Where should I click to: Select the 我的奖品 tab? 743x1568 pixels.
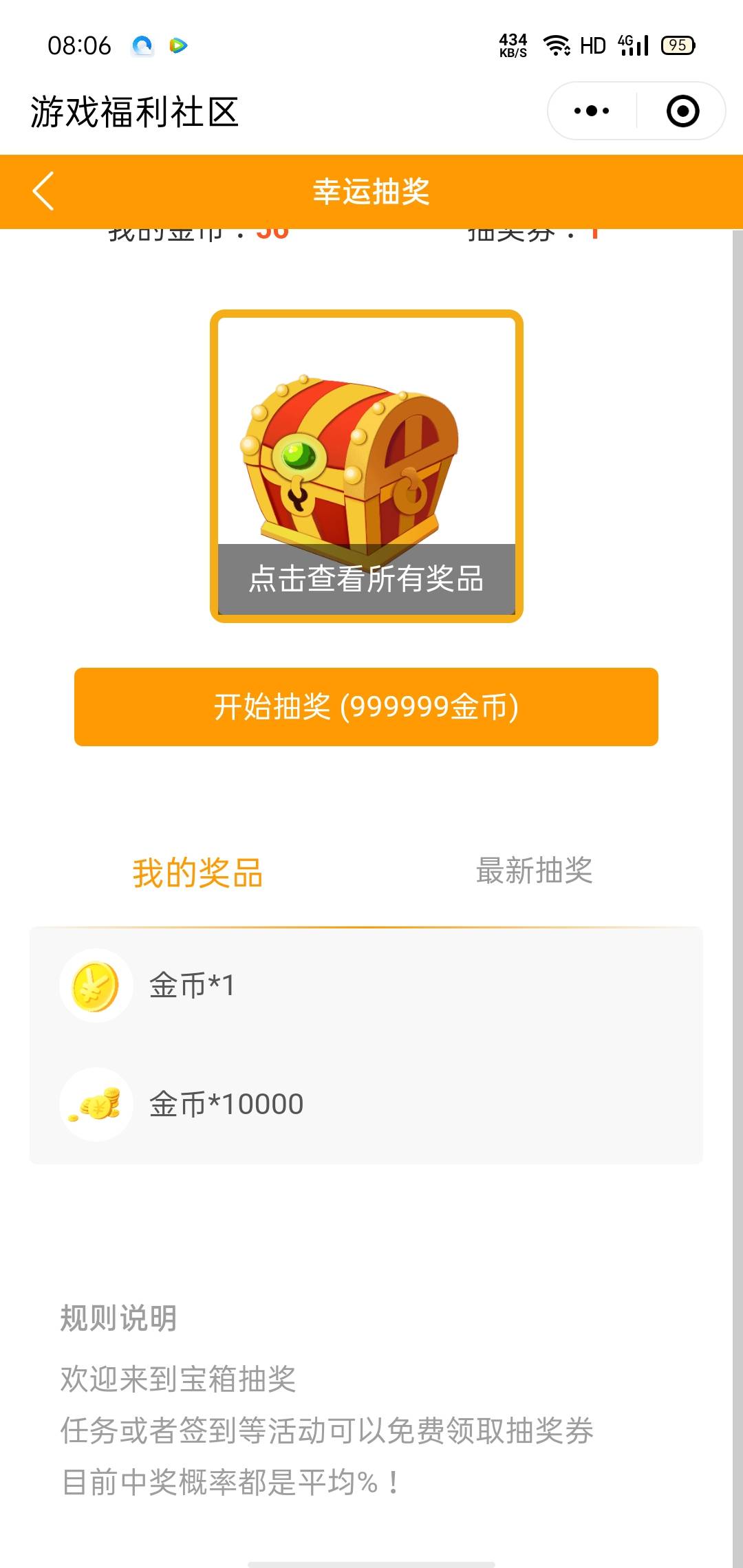coord(197,873)
